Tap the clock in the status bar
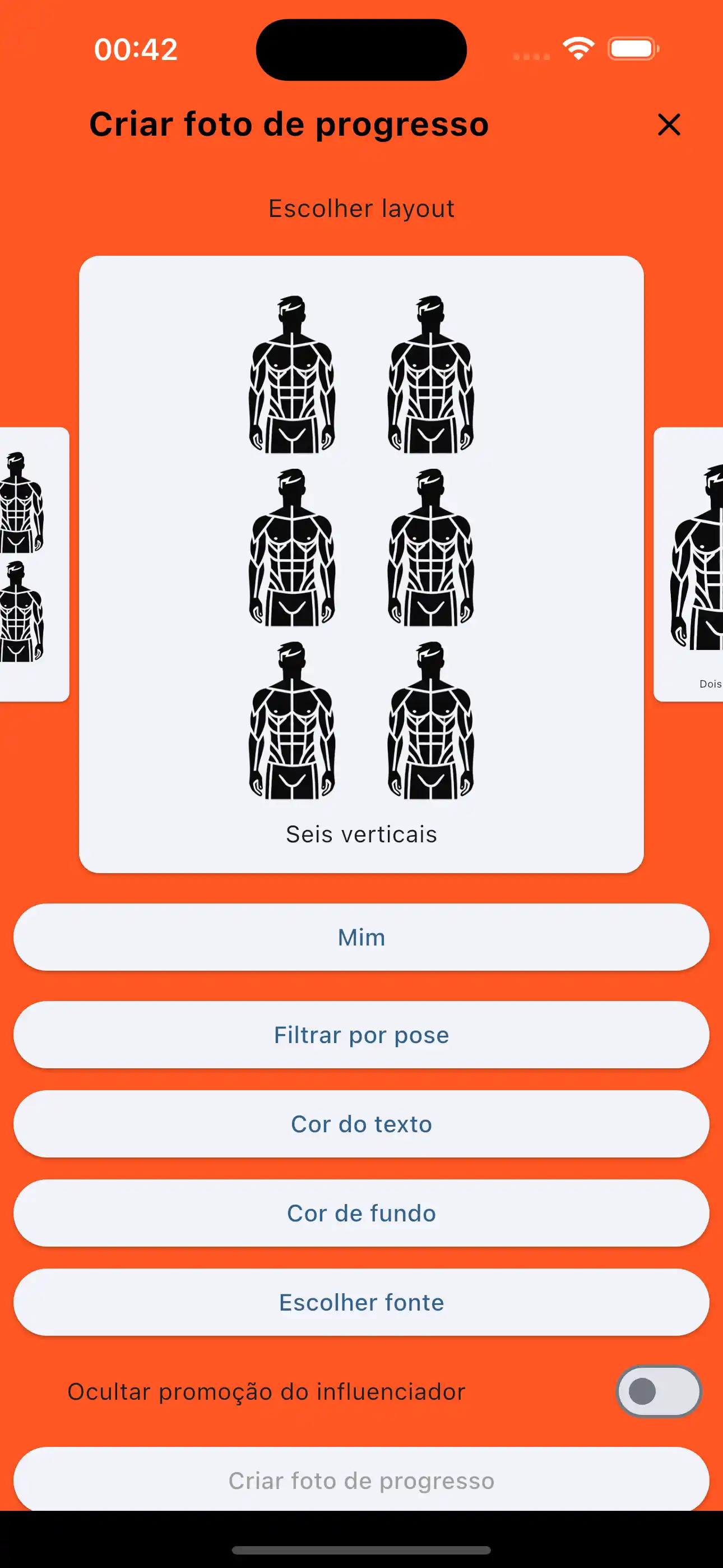This screenshot has width=723, height=1568. [x=136, y=49]
